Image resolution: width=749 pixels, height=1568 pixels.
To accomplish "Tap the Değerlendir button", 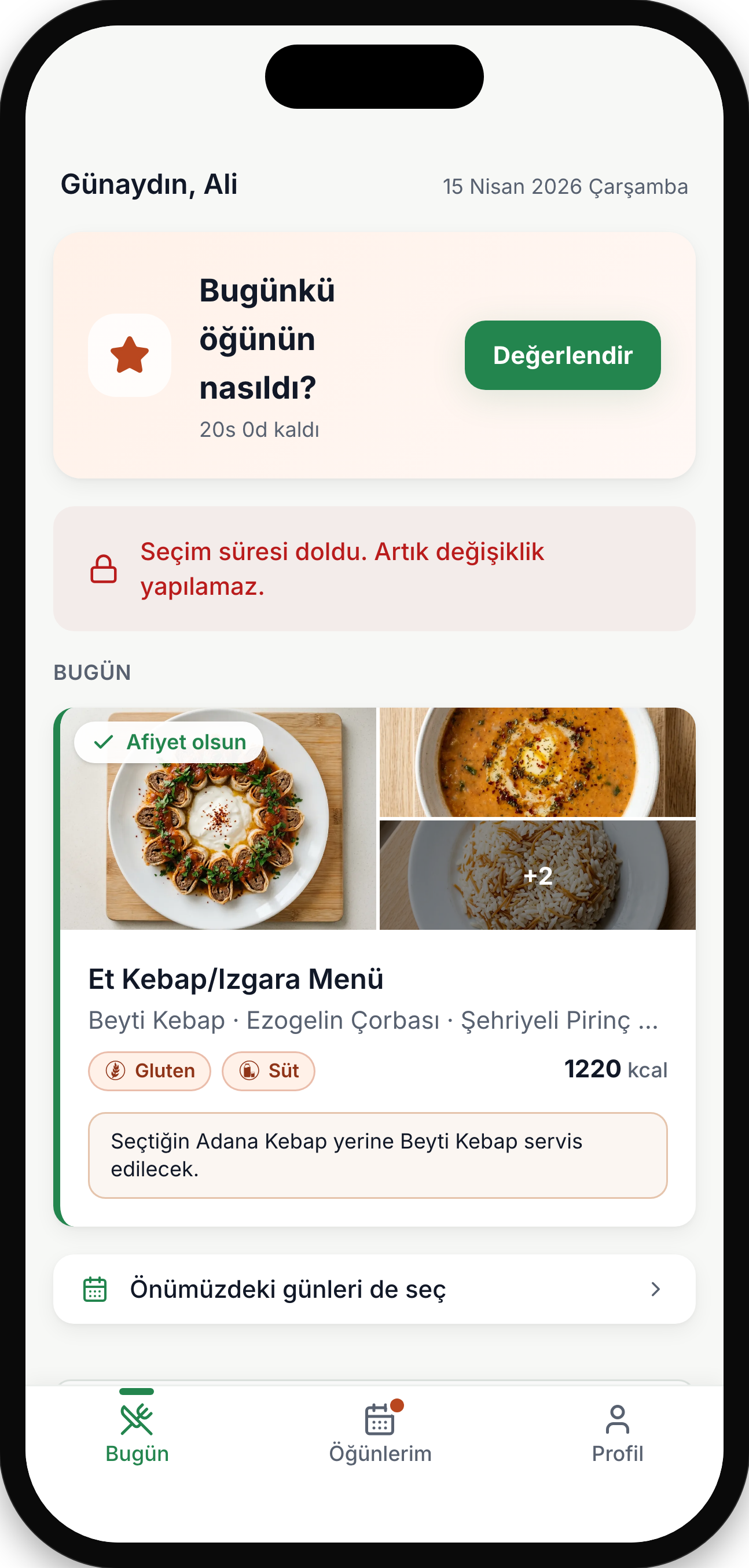I will 562,355.
